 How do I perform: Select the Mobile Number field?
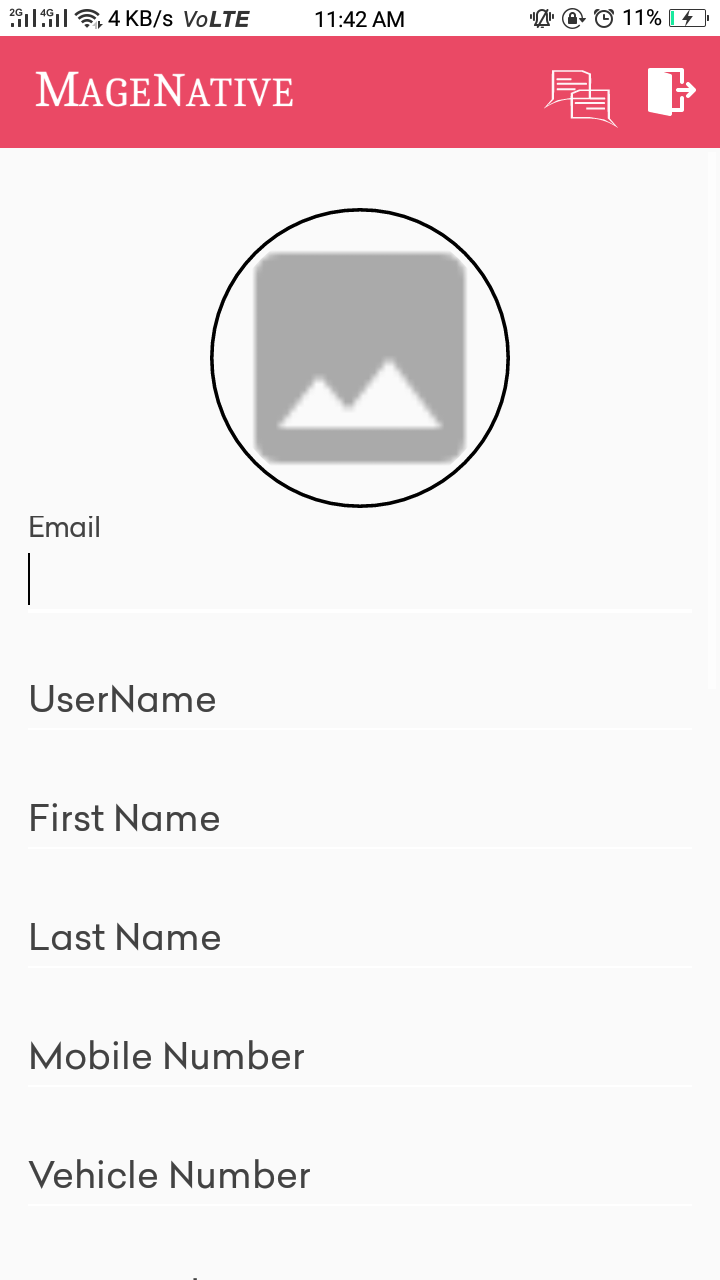coord(360,1056)
